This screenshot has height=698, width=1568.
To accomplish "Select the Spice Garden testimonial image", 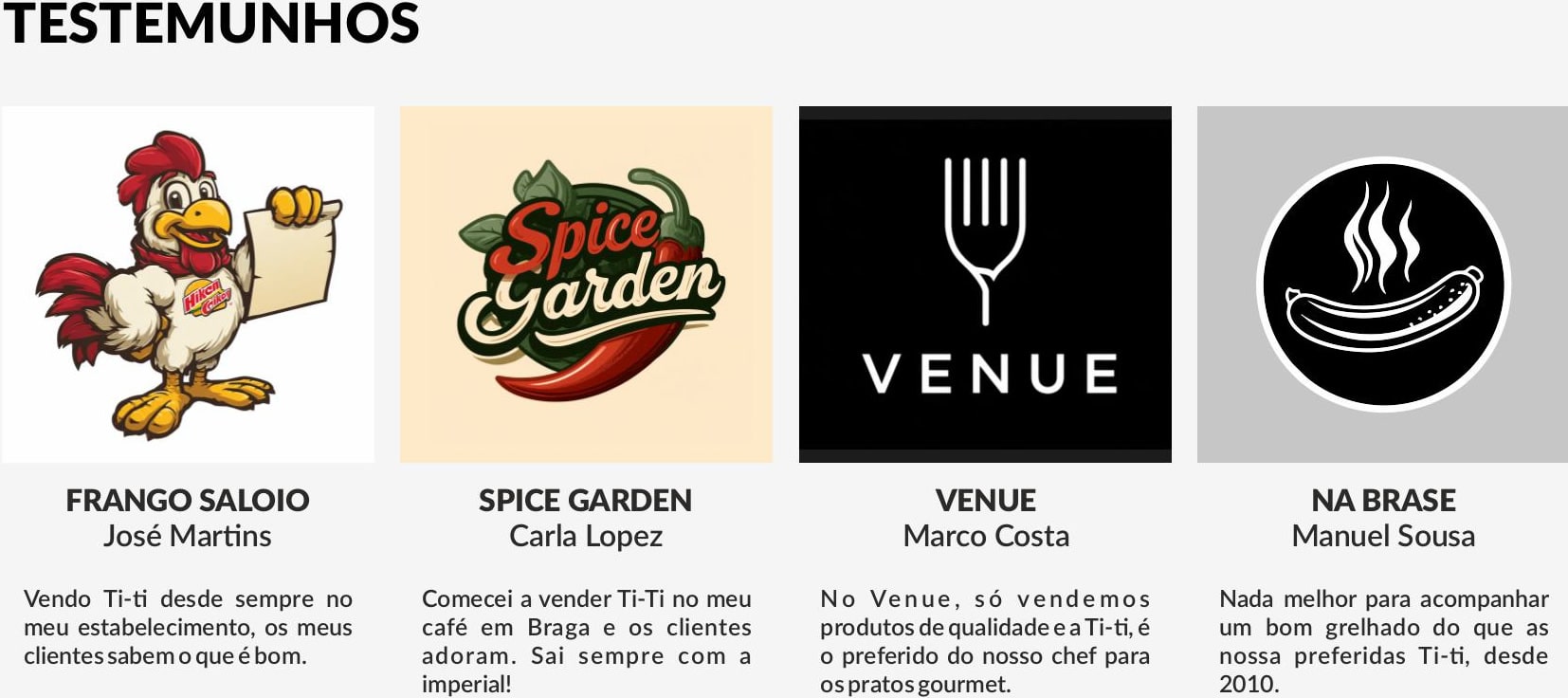I will pos(586,285).
